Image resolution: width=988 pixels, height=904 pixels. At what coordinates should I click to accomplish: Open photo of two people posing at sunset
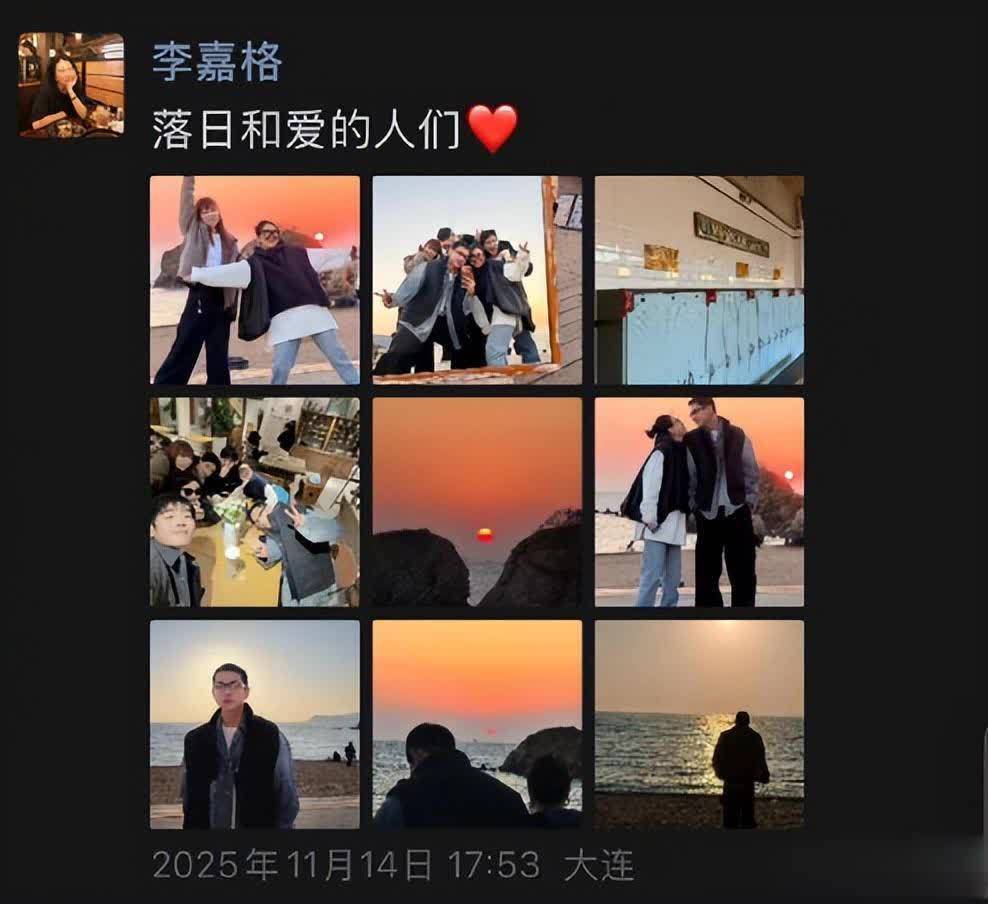(255, 280)
